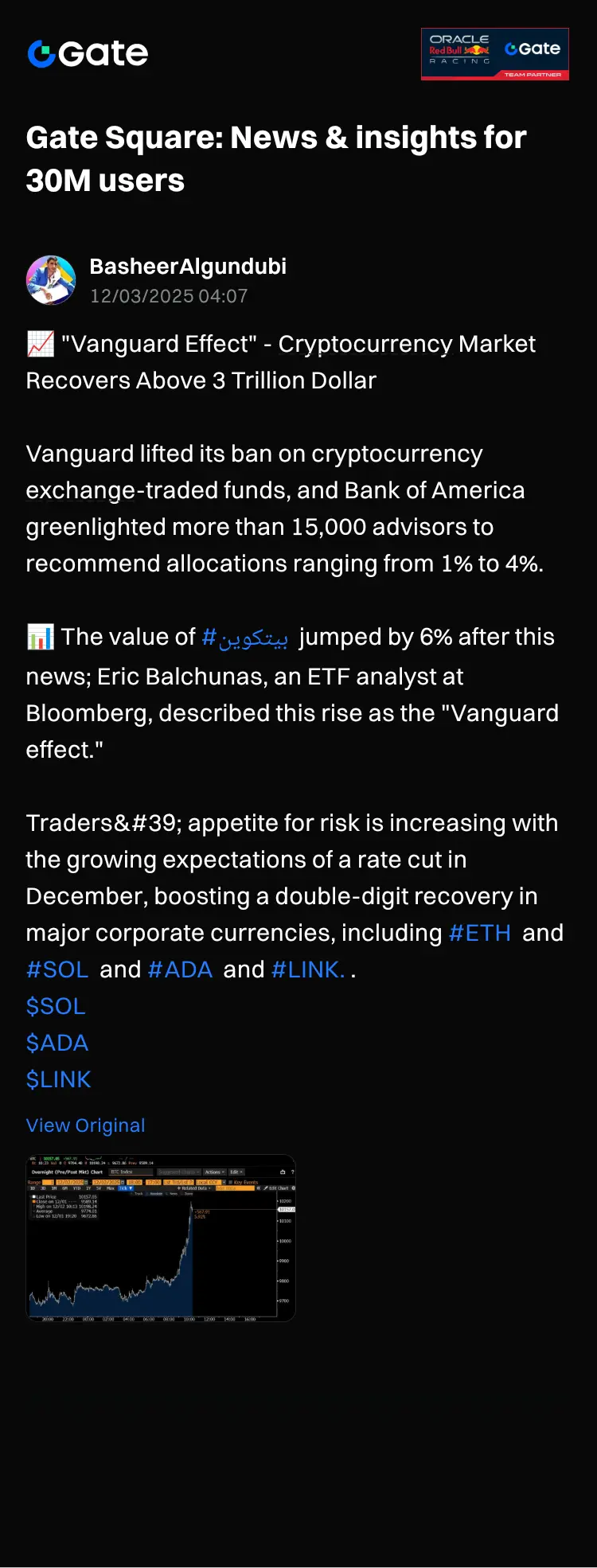Open the #ADA hashtag
597x1568 pixels.
click(180, 969)
